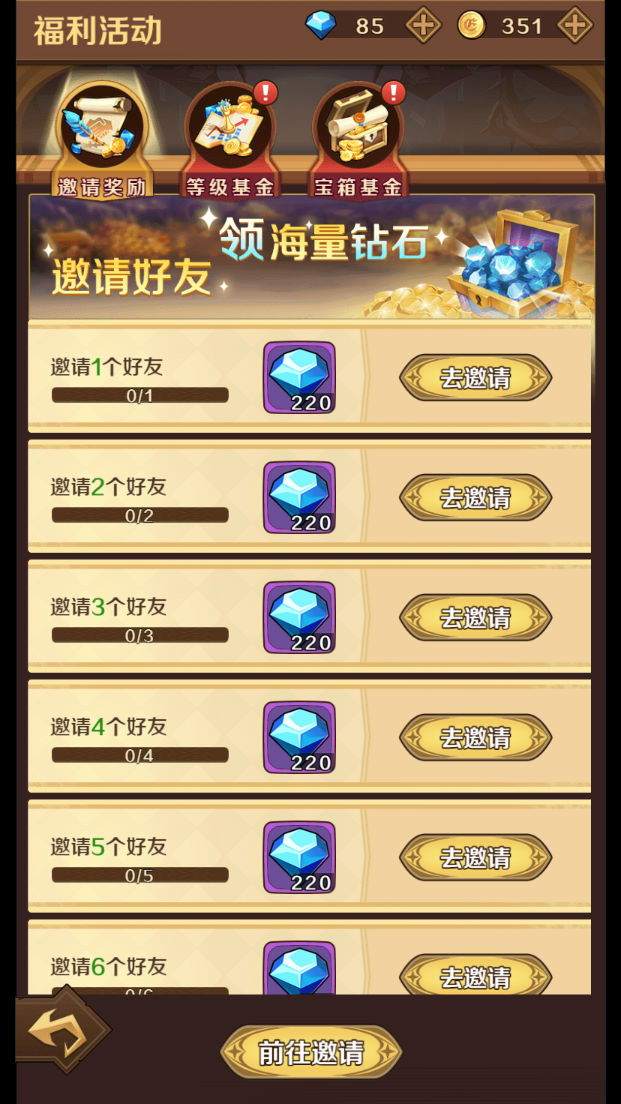The height and width of the screenshot is (1104, 621).
Task: Go back with the return arrow
Action: (58, 1030)
